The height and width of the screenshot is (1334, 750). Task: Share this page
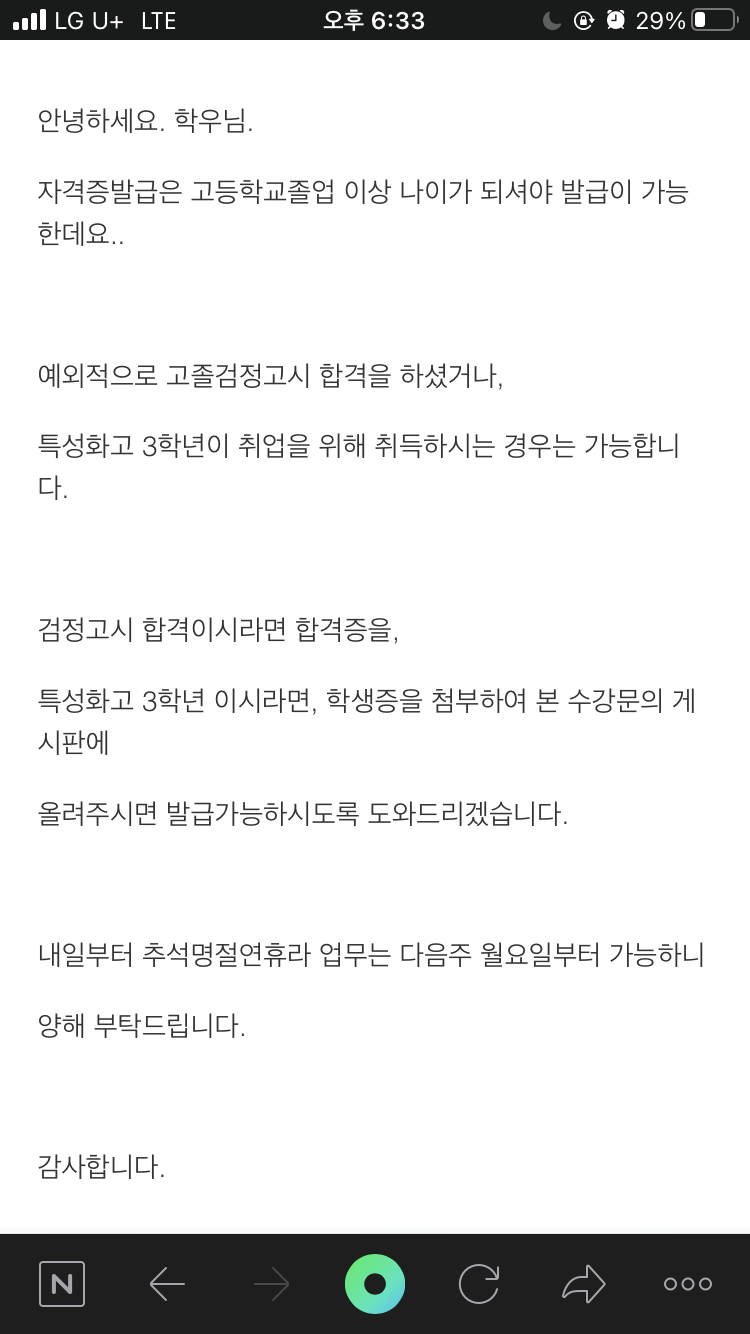click(584, 1284)
